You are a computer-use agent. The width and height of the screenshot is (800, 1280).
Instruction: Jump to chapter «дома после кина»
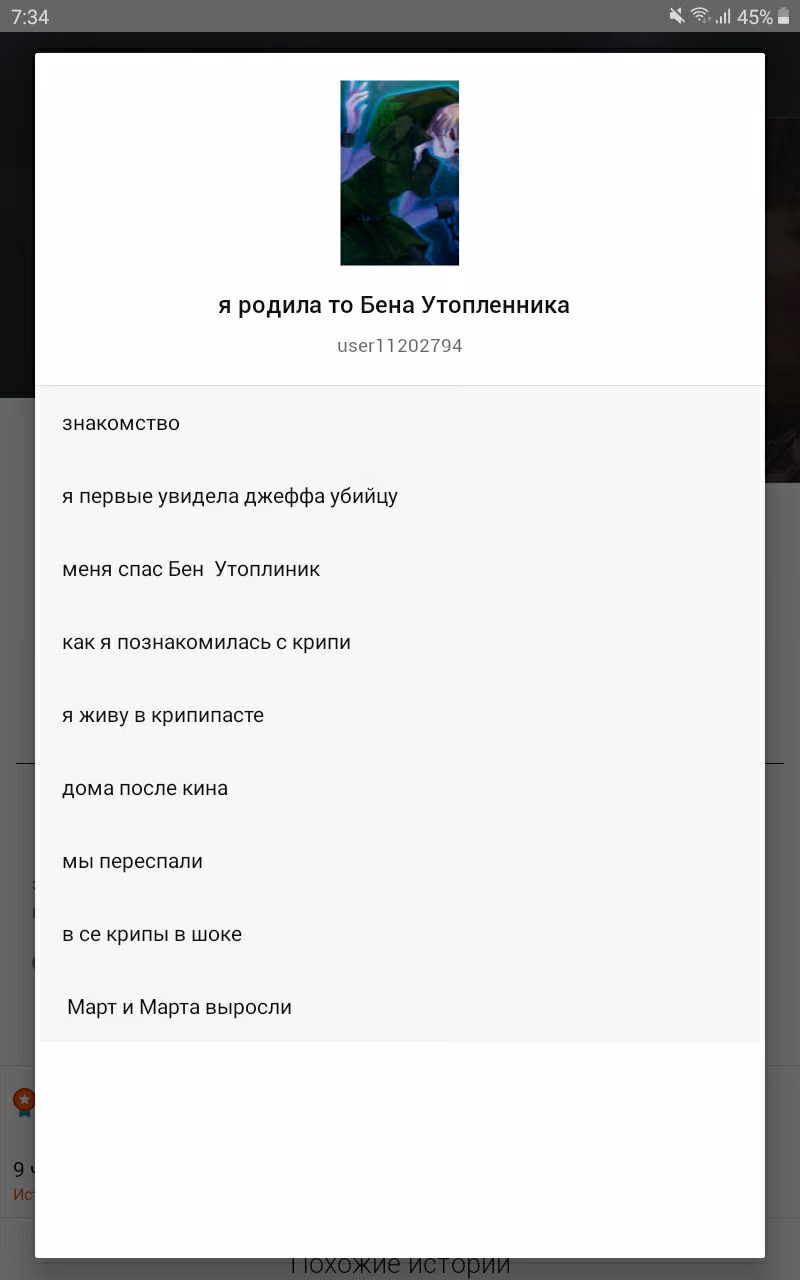[400, 788]
